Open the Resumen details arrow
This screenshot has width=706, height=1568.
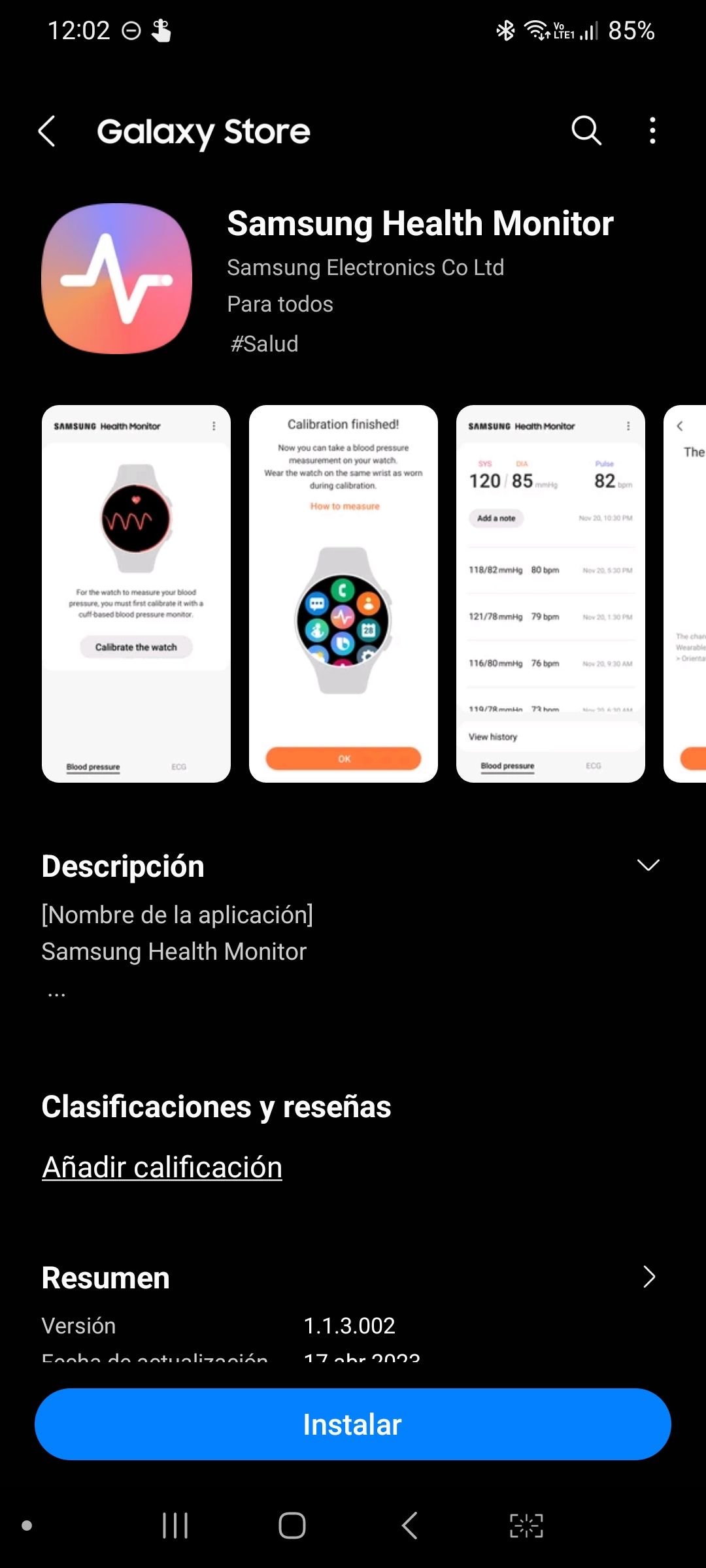point(648,1277)
